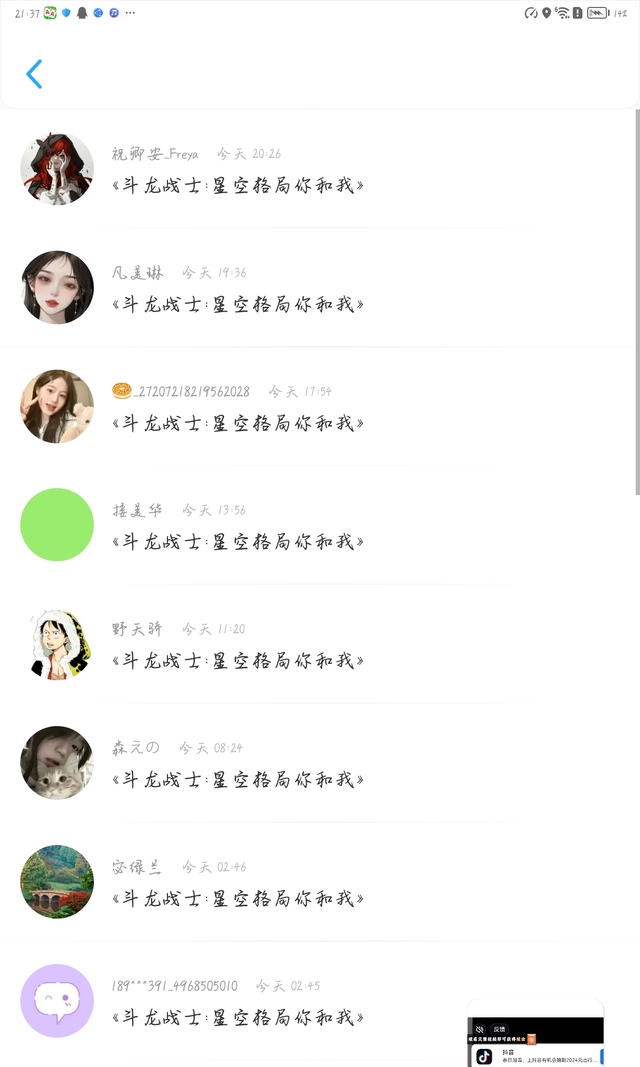Tap the 反馈 feedback button on the ad
This screenshot has width=640, height=1067.
click(x=500, y=1029)
